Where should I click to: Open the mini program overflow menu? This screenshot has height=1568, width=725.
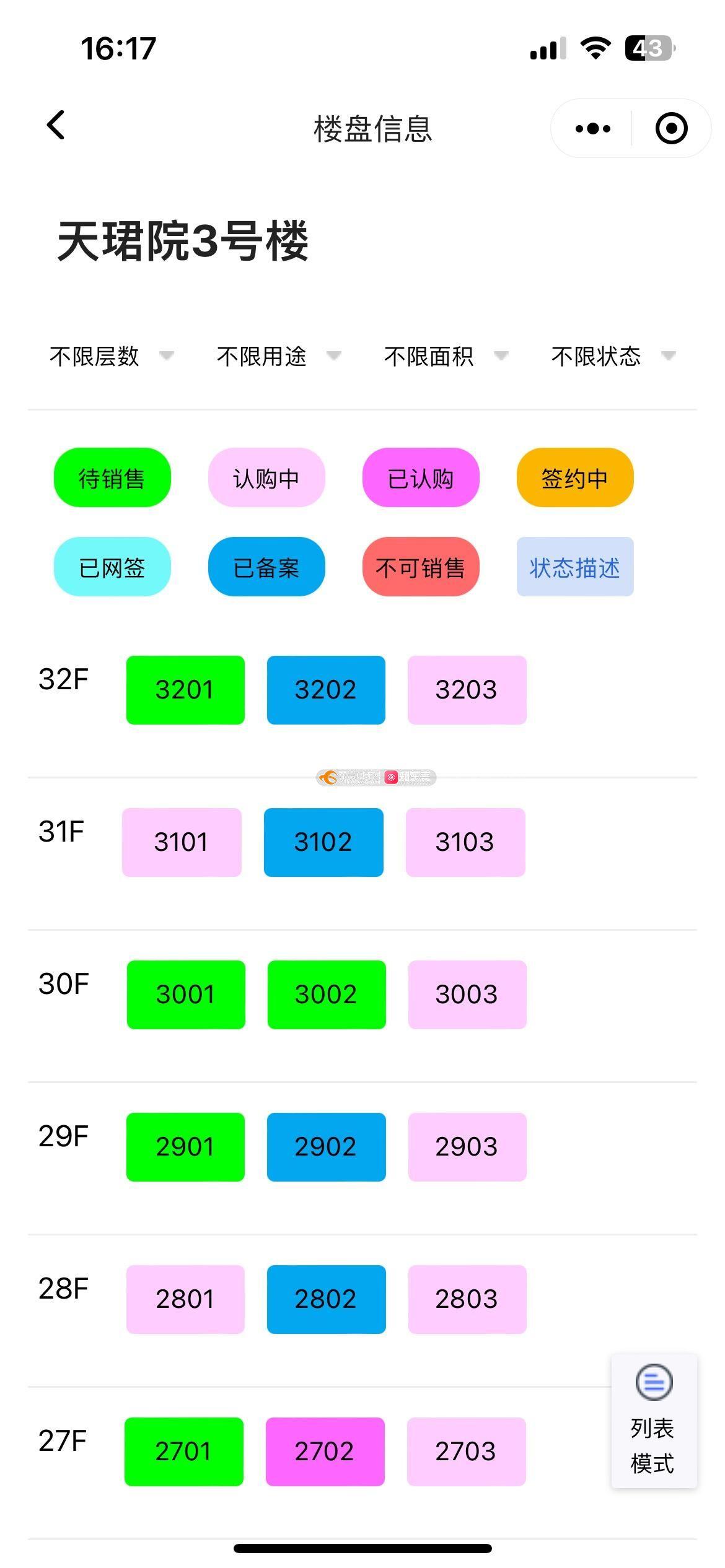(592, 129)
